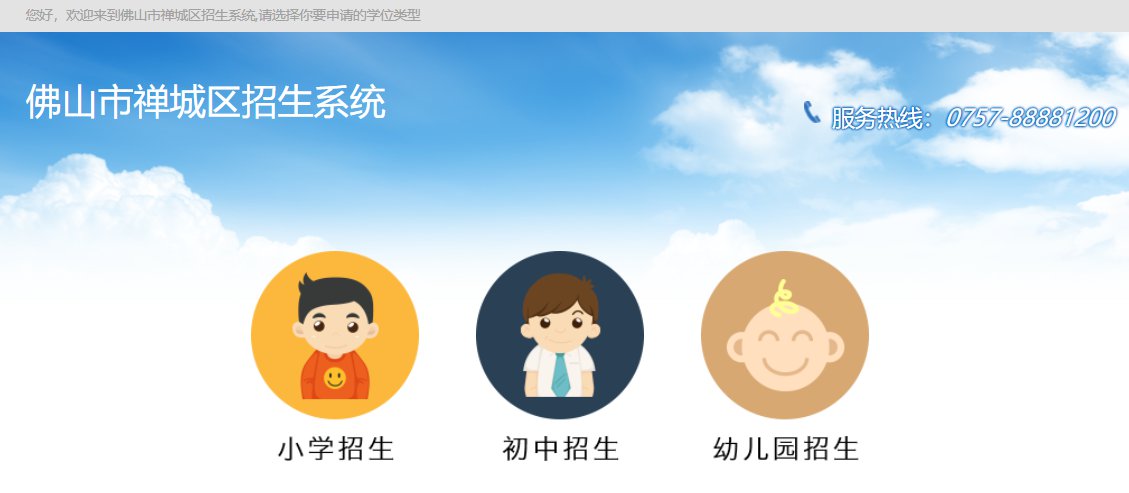The height and width of the screenshot is (493, 1129).
Task: Select 小学招生 primary school enrollment
Action: (335, 335)
